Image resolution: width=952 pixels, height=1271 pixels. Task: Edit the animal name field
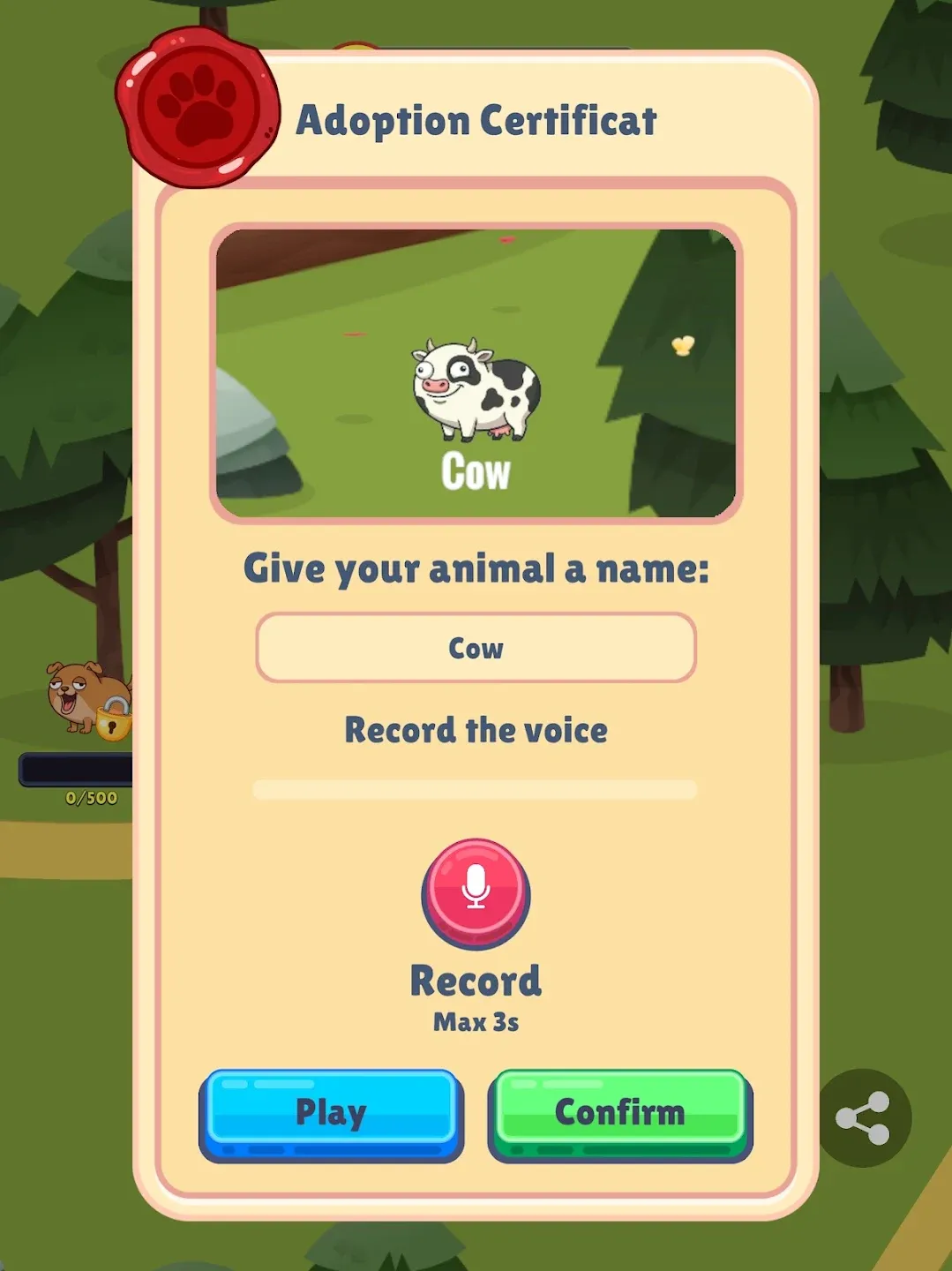476,648
